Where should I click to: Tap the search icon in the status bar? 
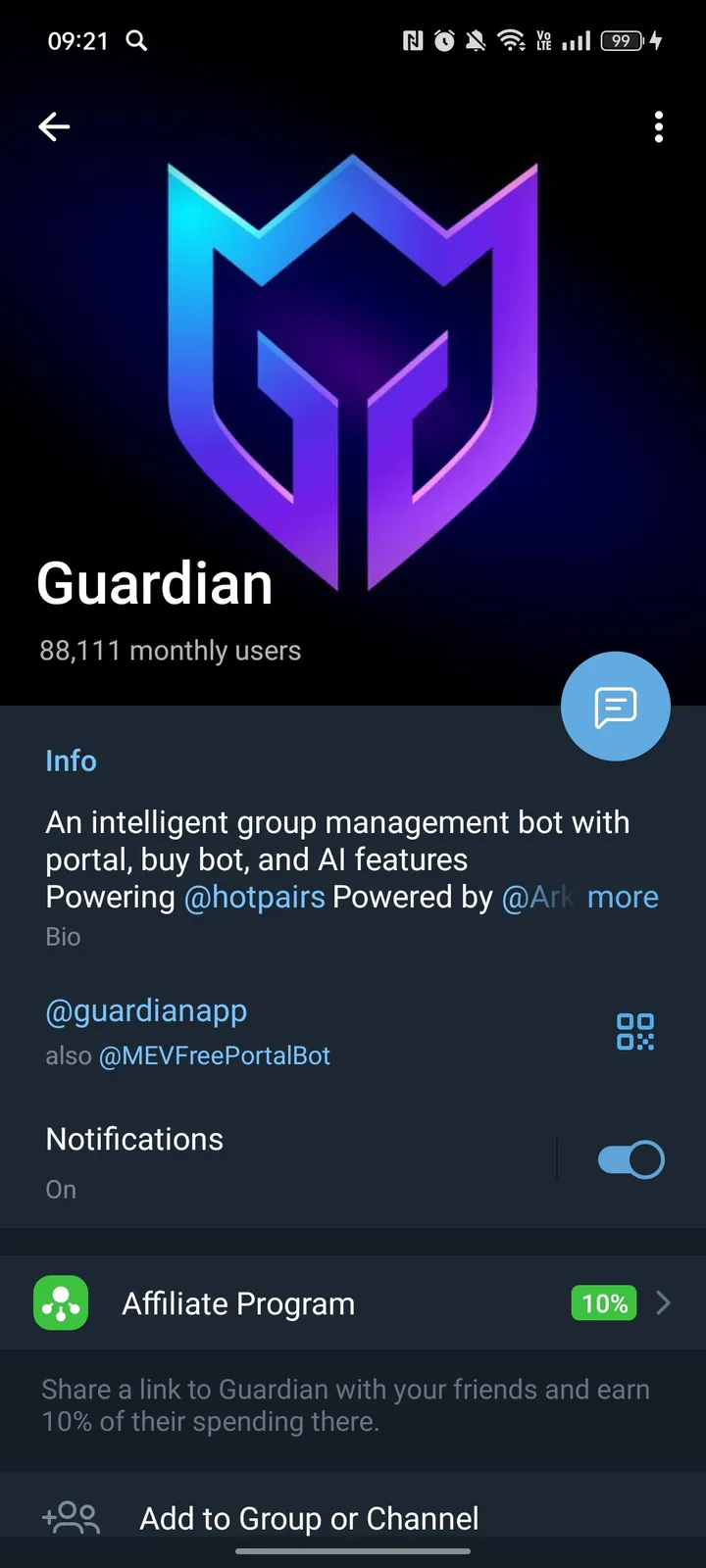137,41
